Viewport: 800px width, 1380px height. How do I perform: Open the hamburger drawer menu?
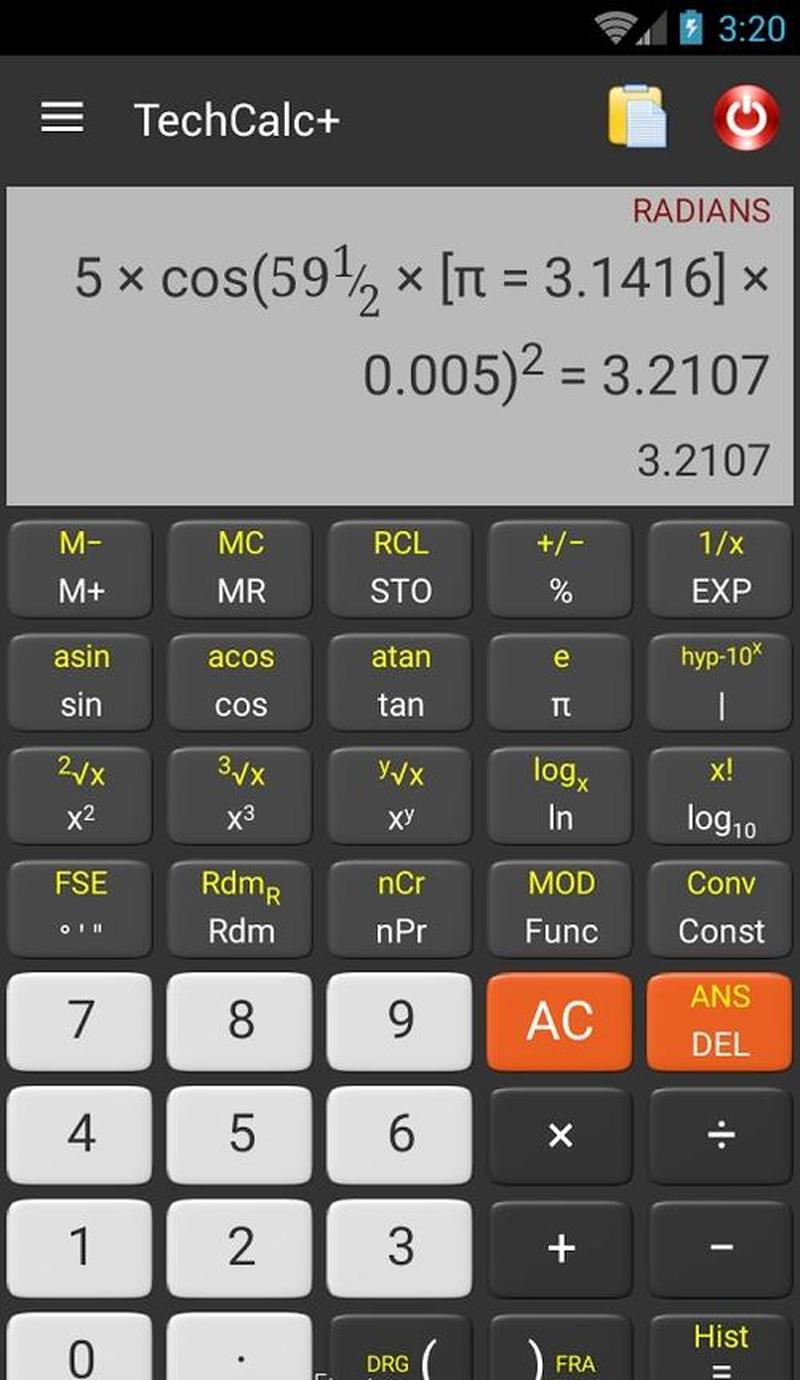coord(62,119)
